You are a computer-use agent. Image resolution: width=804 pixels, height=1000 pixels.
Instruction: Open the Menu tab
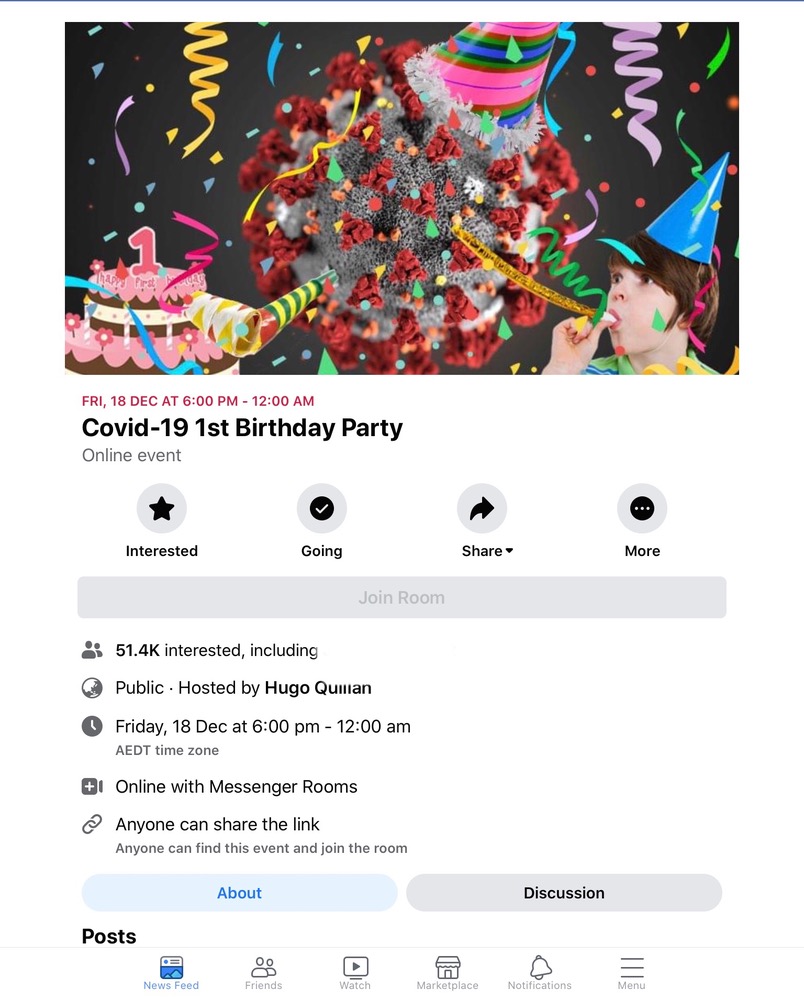(631, 972)
